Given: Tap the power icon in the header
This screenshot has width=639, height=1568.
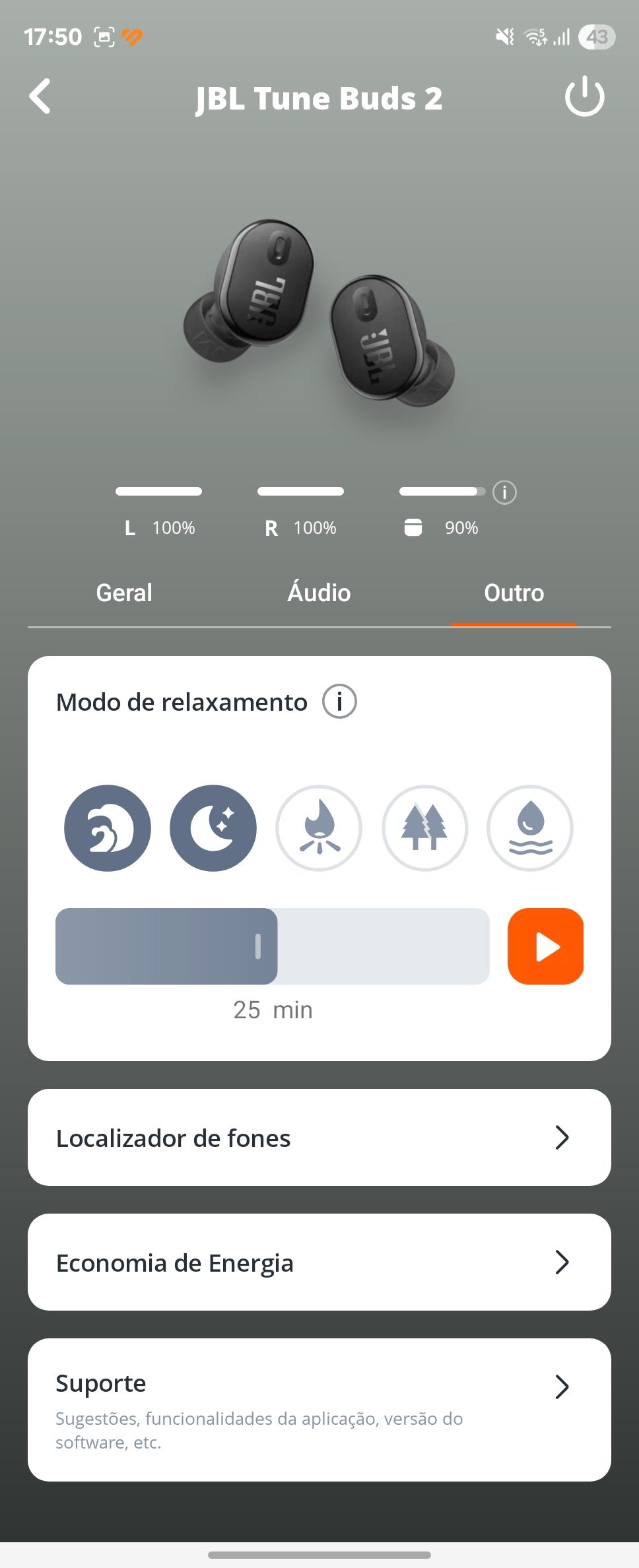Looking at the screenshot, I should coord(584,97).
